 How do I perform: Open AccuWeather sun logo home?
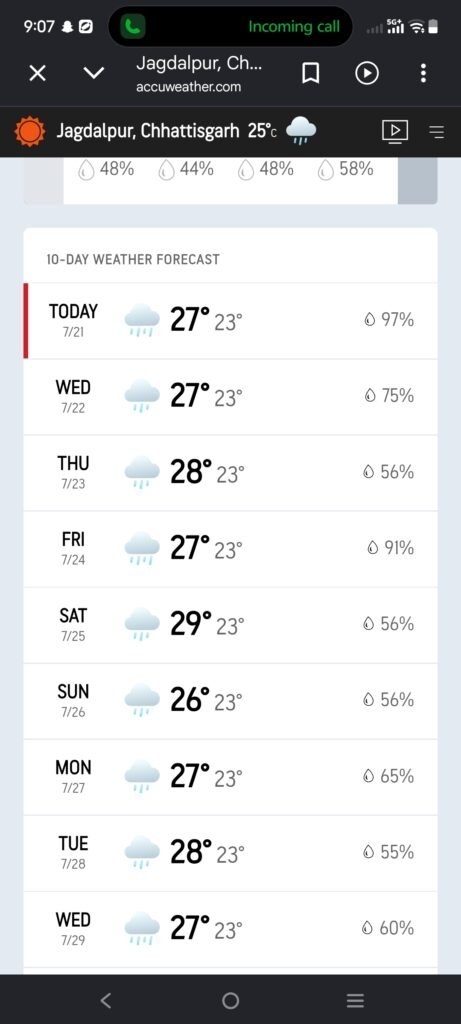30,131
